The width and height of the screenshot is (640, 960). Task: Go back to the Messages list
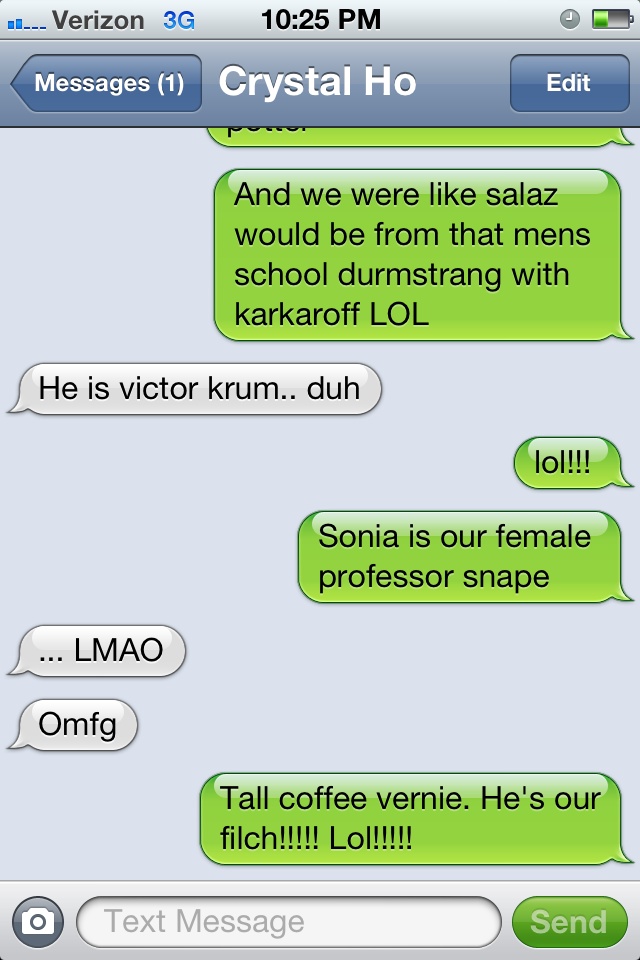(x=106, y=83)
